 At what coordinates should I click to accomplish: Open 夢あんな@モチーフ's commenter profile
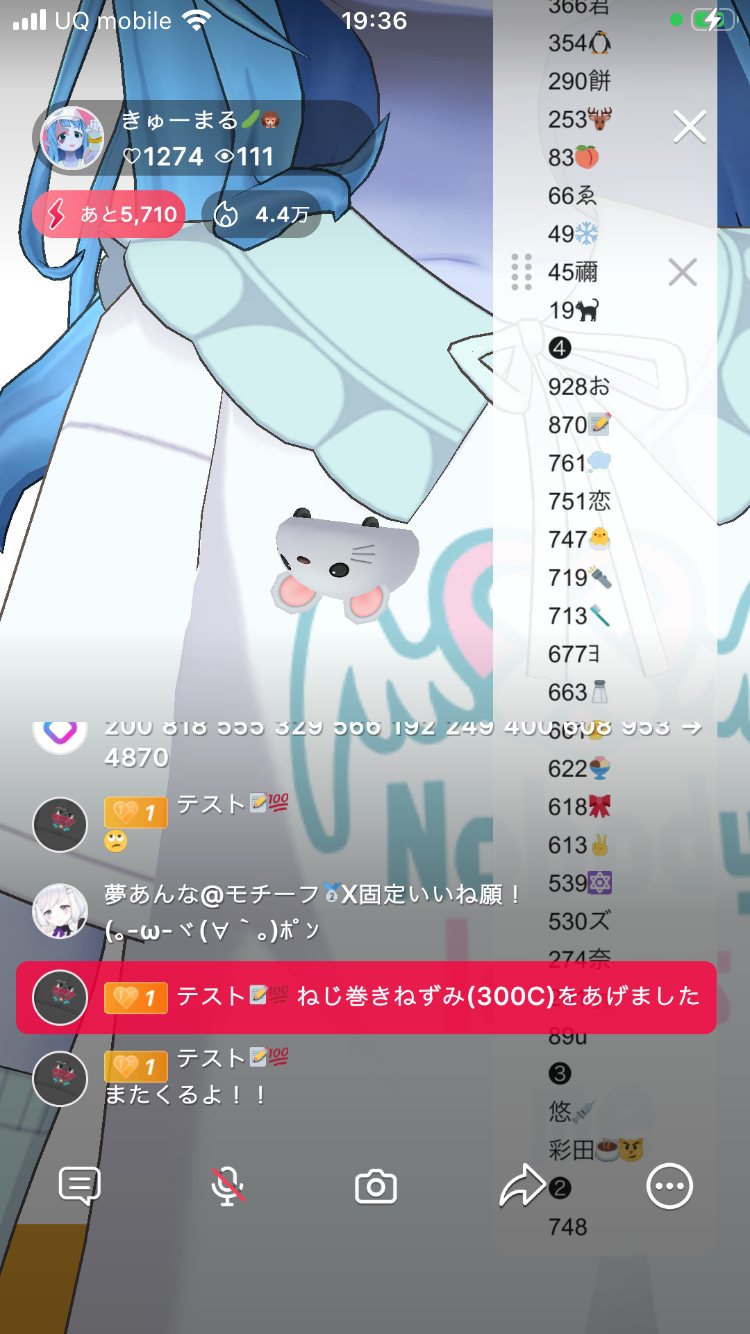click(60, 911)
